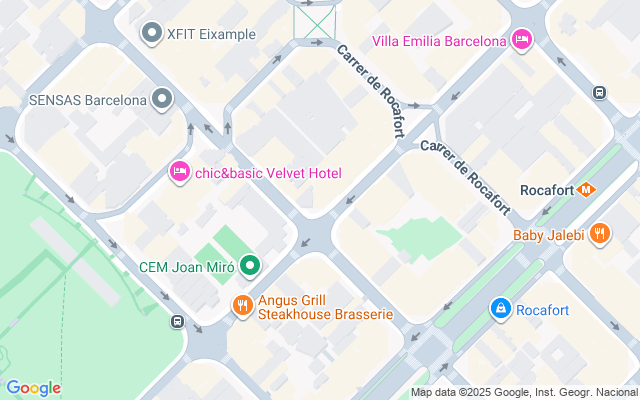Open the CEM Joan Miró place marker
The image size is (640, 400).
click(250, 267)
